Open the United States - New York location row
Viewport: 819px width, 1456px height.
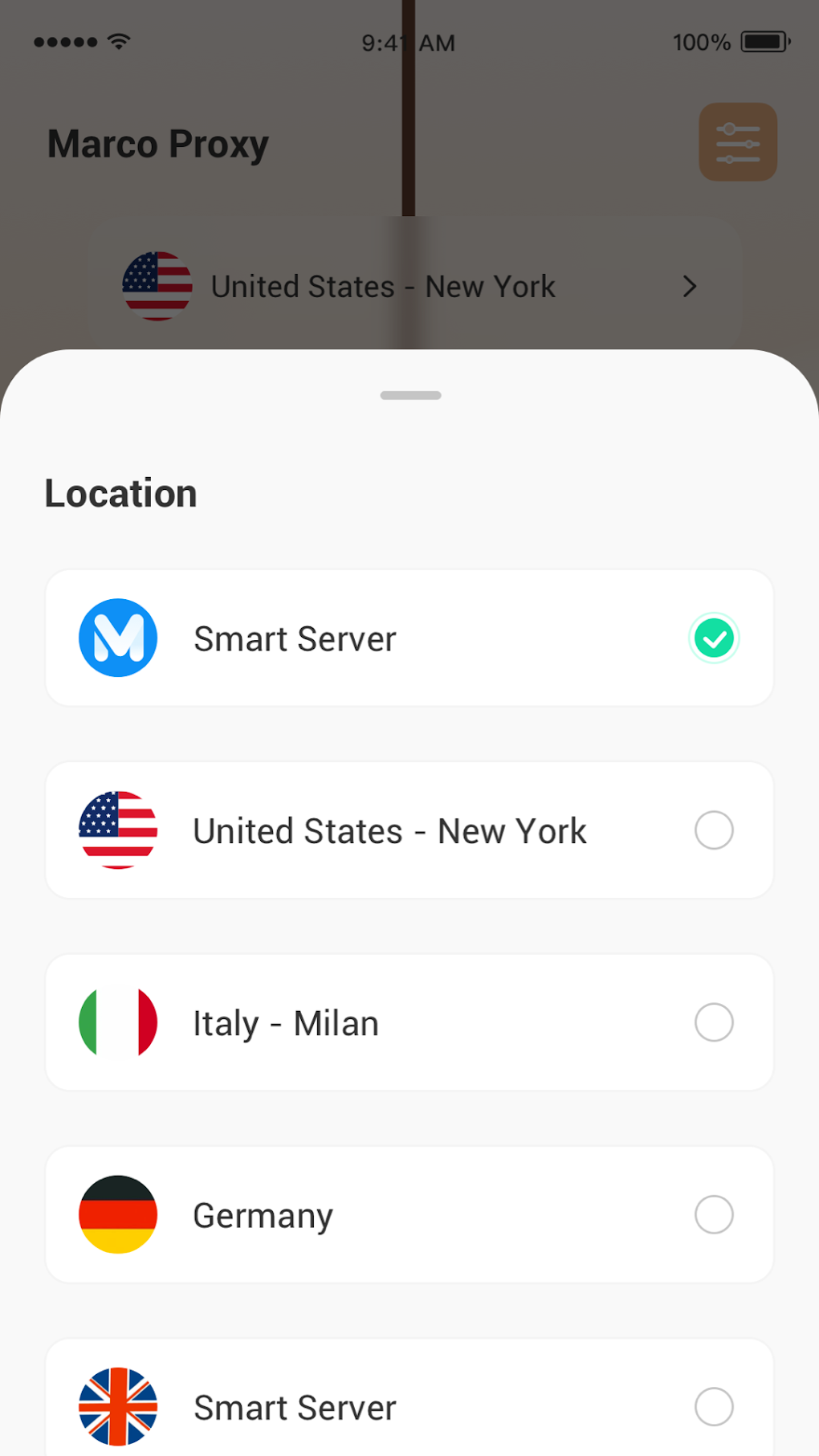[409, 830]
